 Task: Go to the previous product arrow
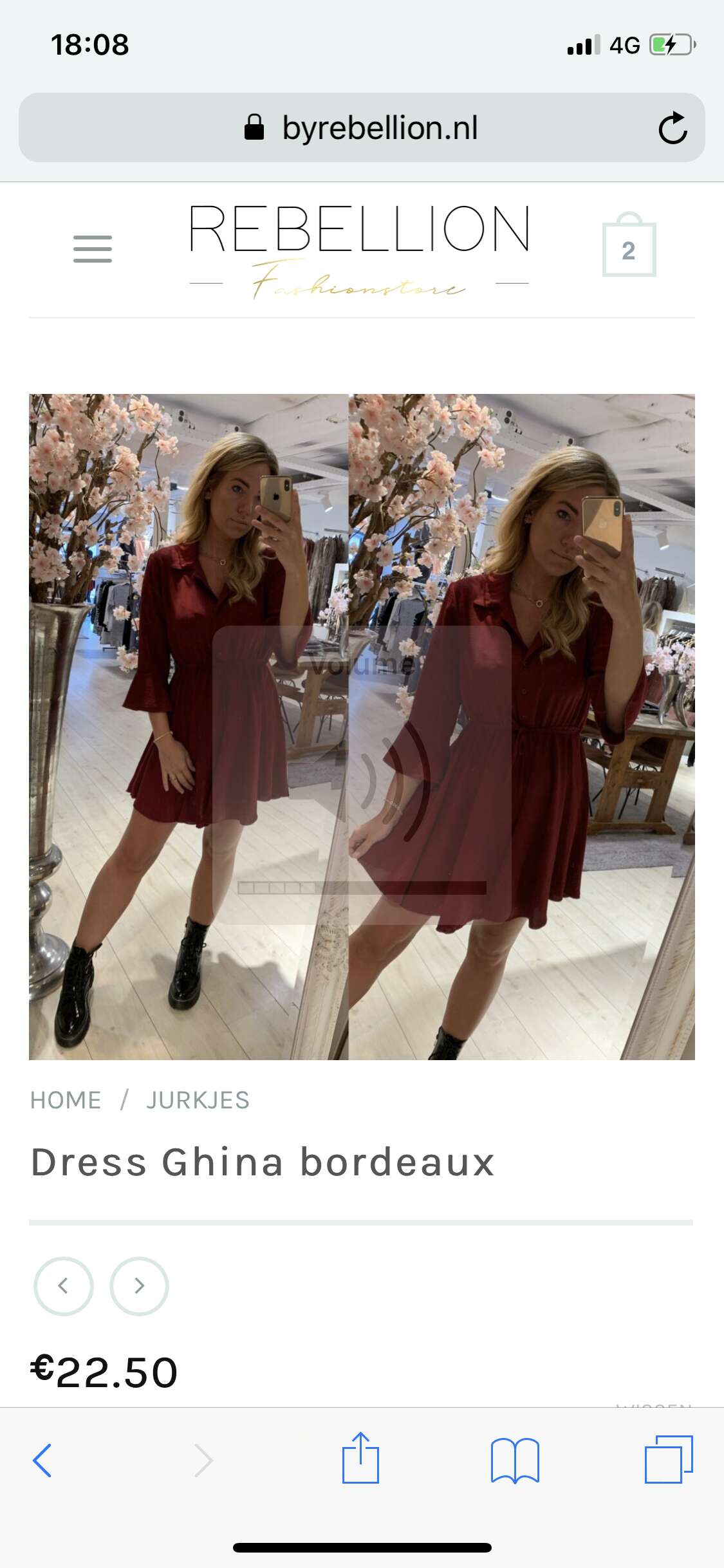(x=63, y=1285)
